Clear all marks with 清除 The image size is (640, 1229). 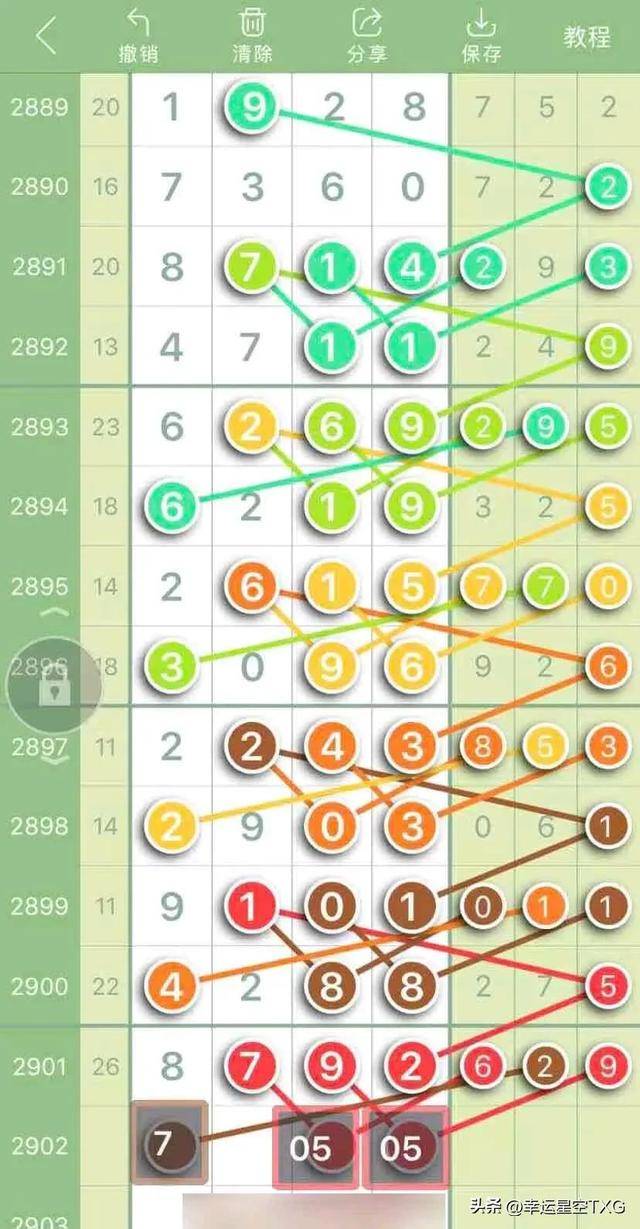pyautogui.click(x=253, y=36)
